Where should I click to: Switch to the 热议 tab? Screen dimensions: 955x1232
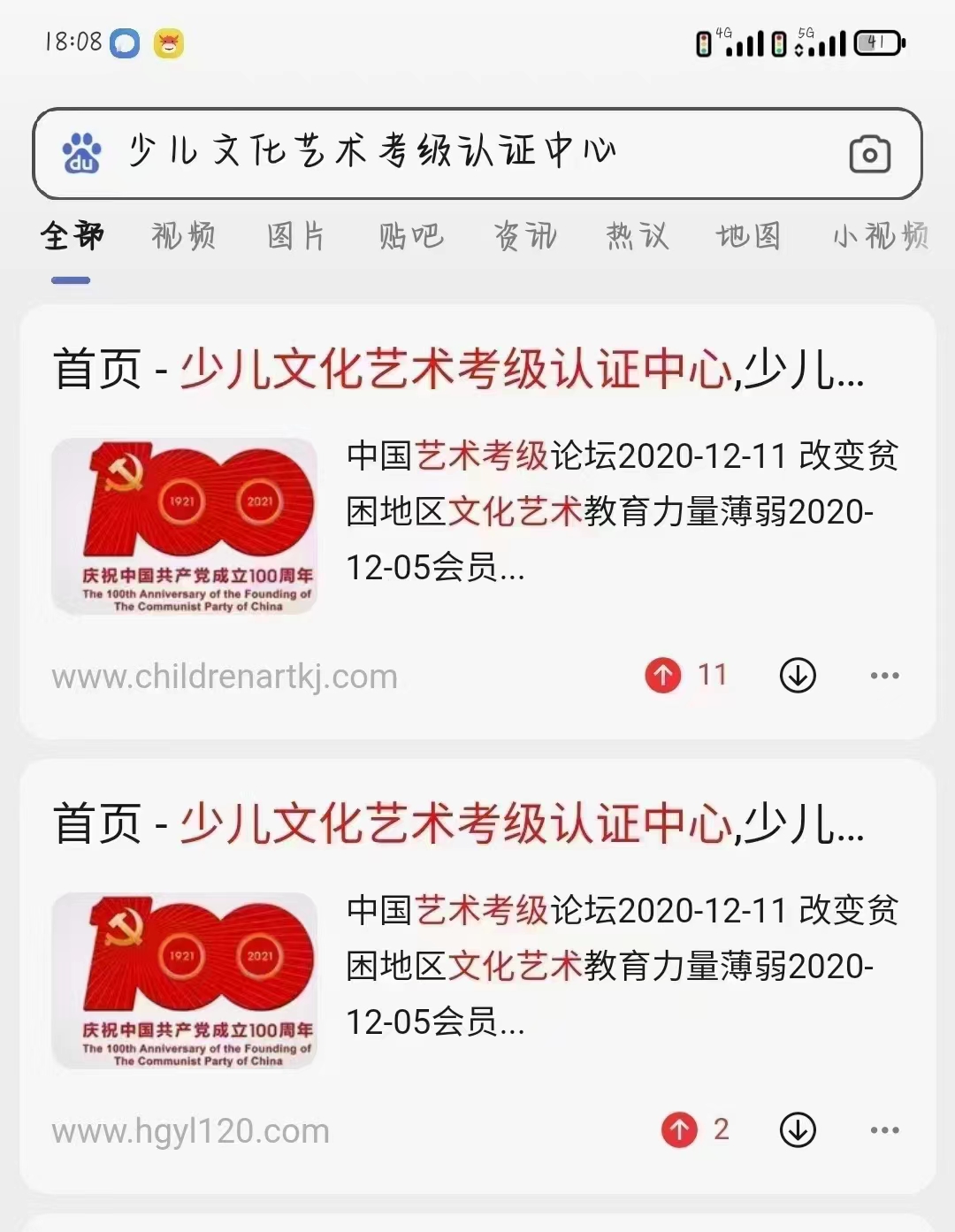[637, 236]
